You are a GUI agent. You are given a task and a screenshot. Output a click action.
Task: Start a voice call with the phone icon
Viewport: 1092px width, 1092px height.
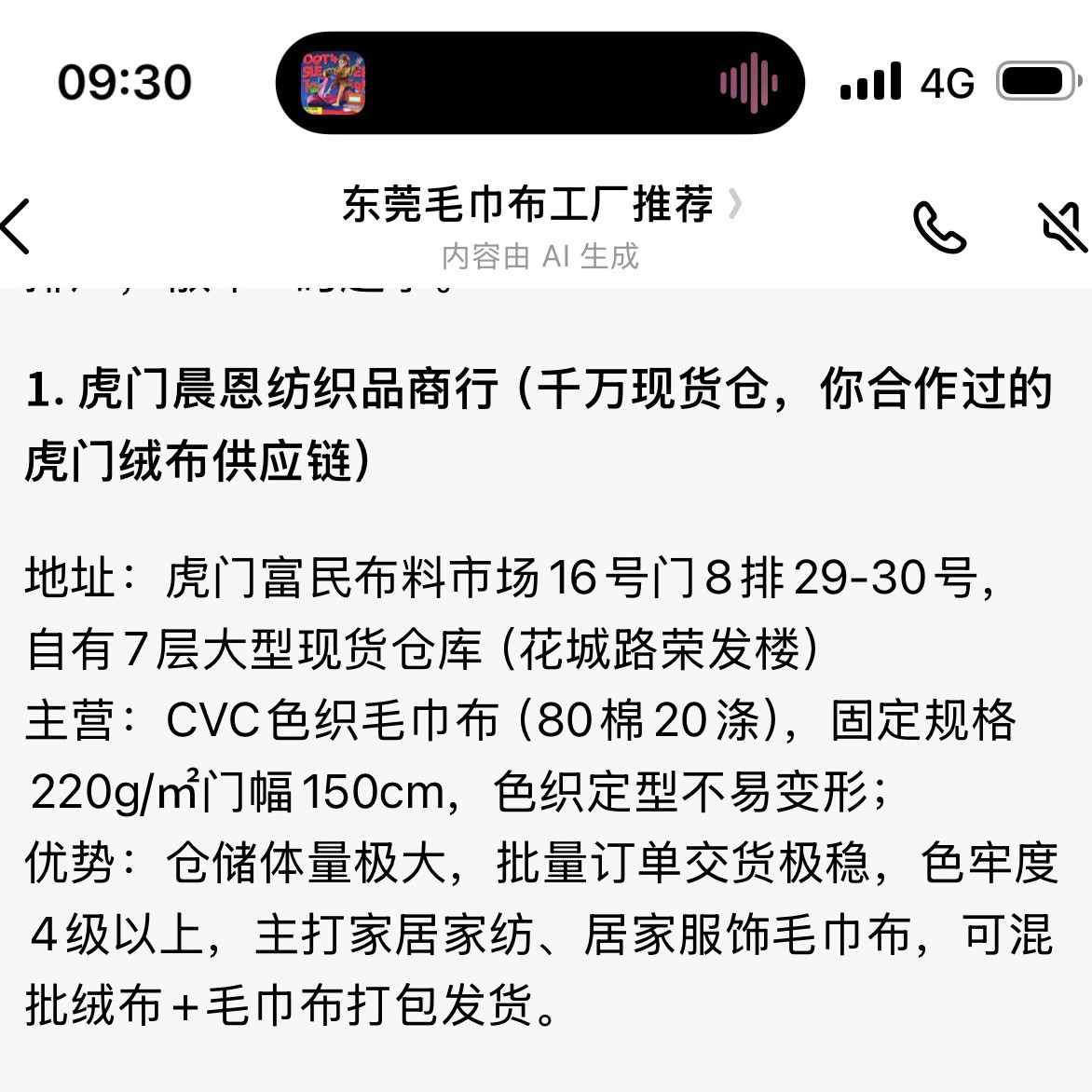click(x=939, y=227)
